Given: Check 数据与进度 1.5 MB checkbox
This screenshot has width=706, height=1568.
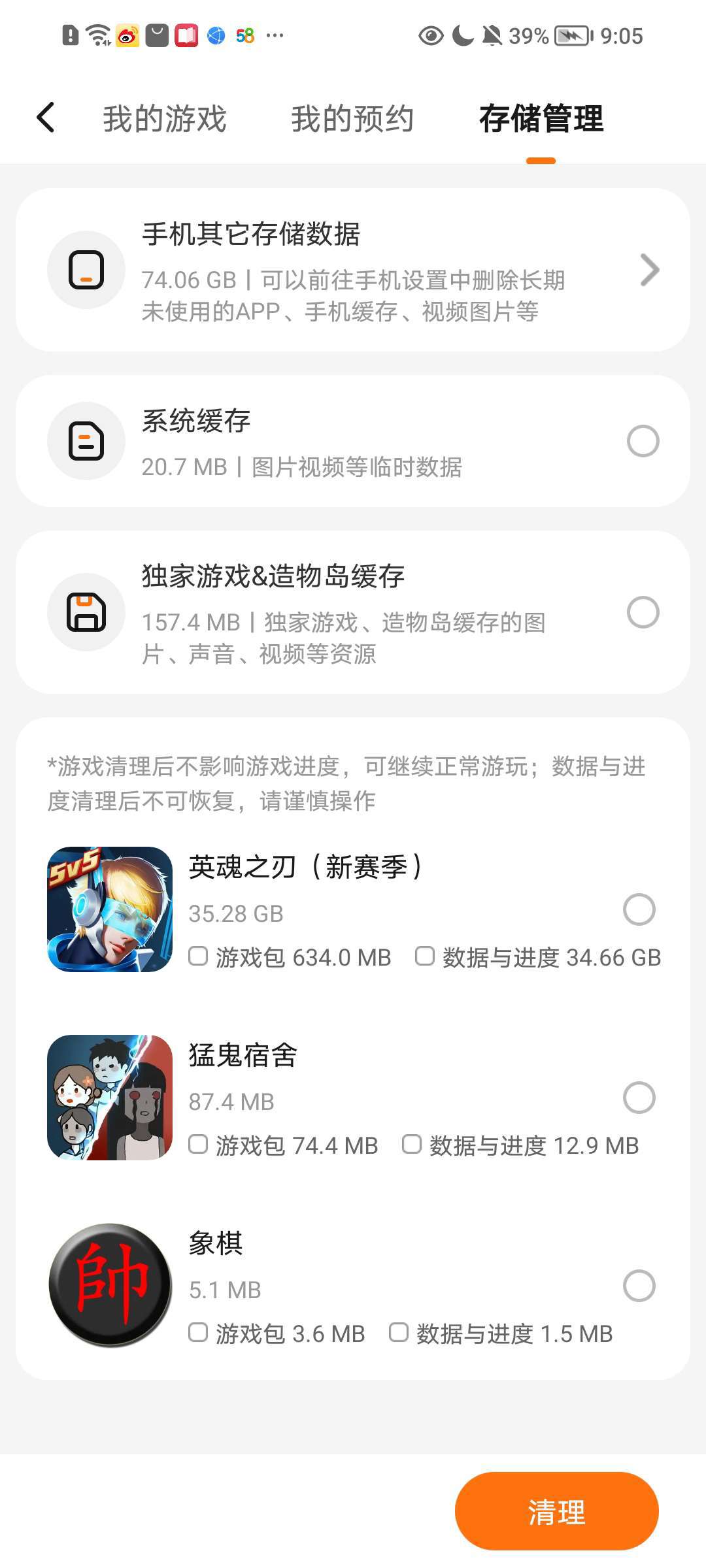Looking at the screenshot, I should pyautogui.click(x=399, y=1333).
